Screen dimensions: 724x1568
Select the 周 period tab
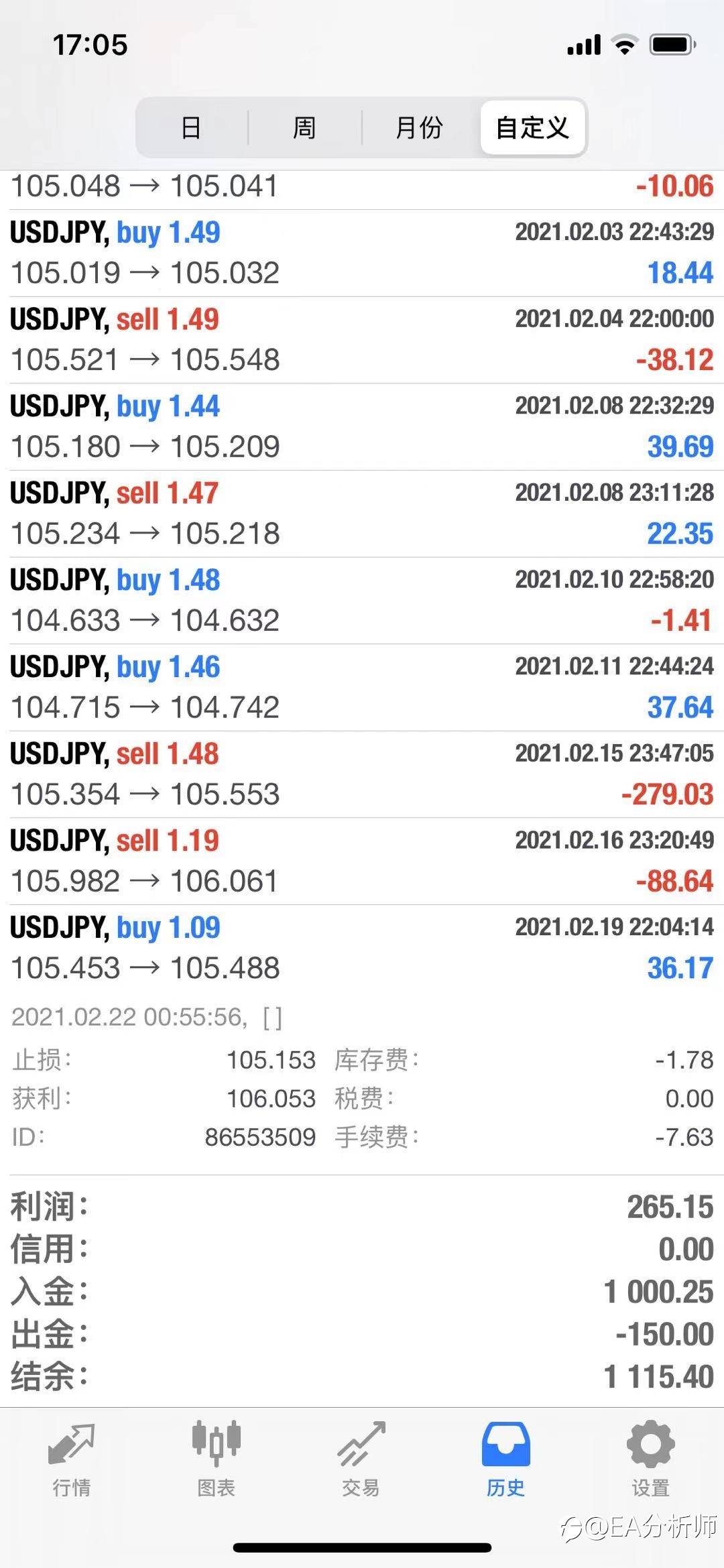click(305, 127)
